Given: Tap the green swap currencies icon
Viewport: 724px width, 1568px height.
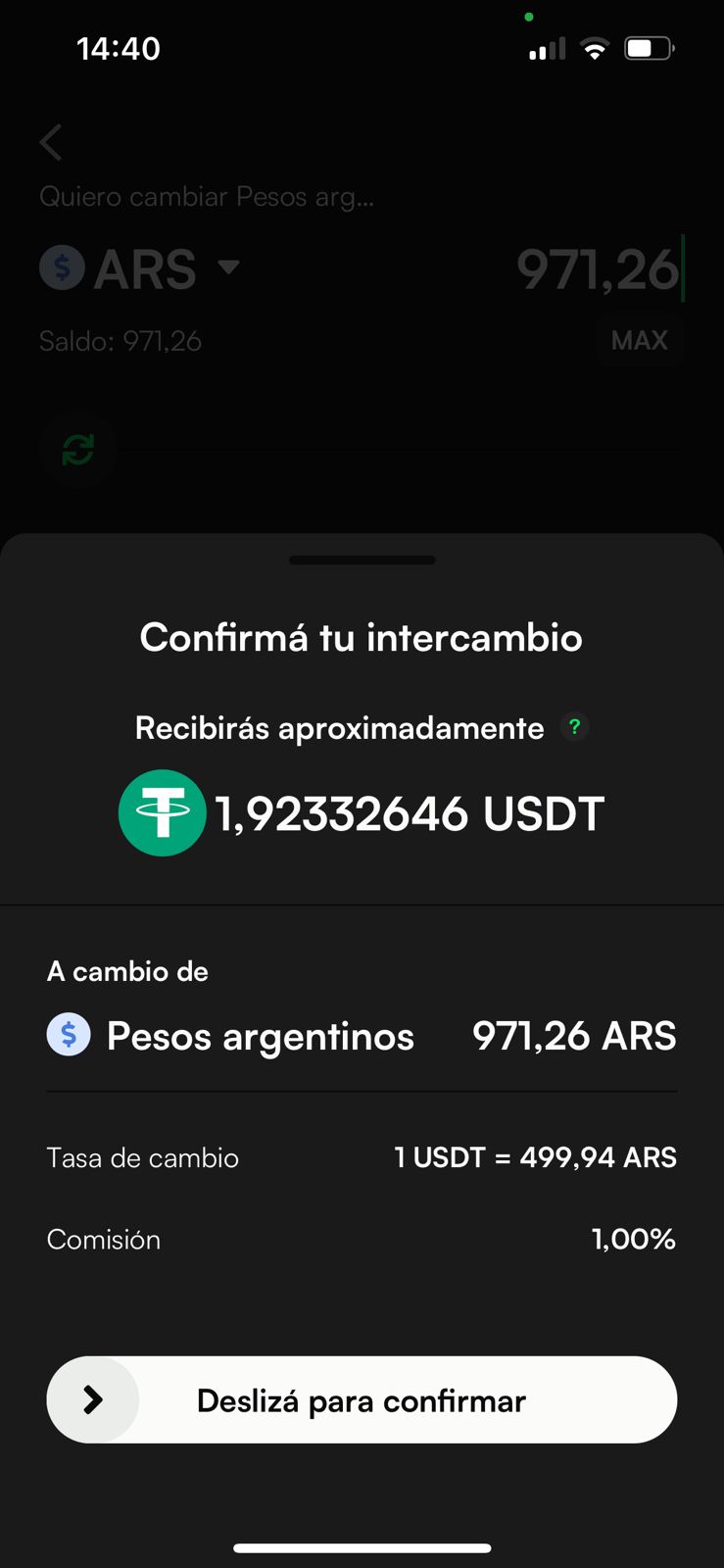Looking at the screenshot, I should pyautogui.click(x=77, y=450).
